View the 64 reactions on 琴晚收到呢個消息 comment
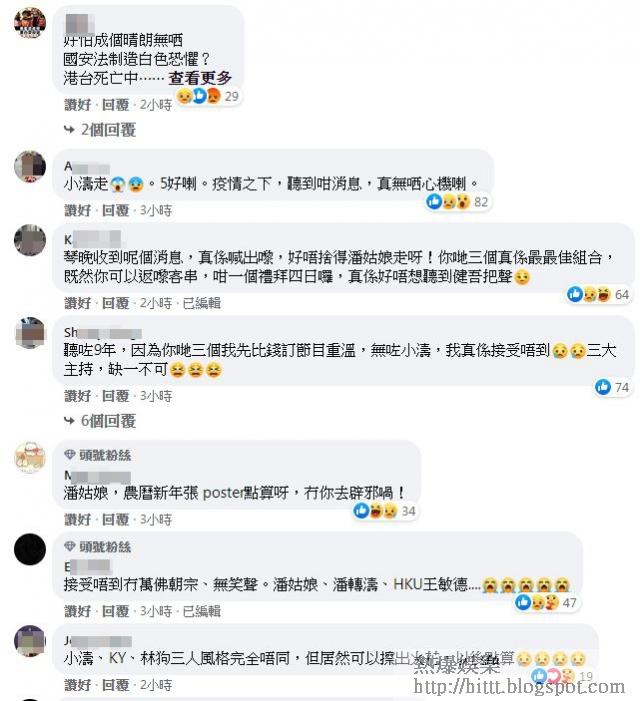The height and width of the screenshot is (701, 640). tap(598, 294)
